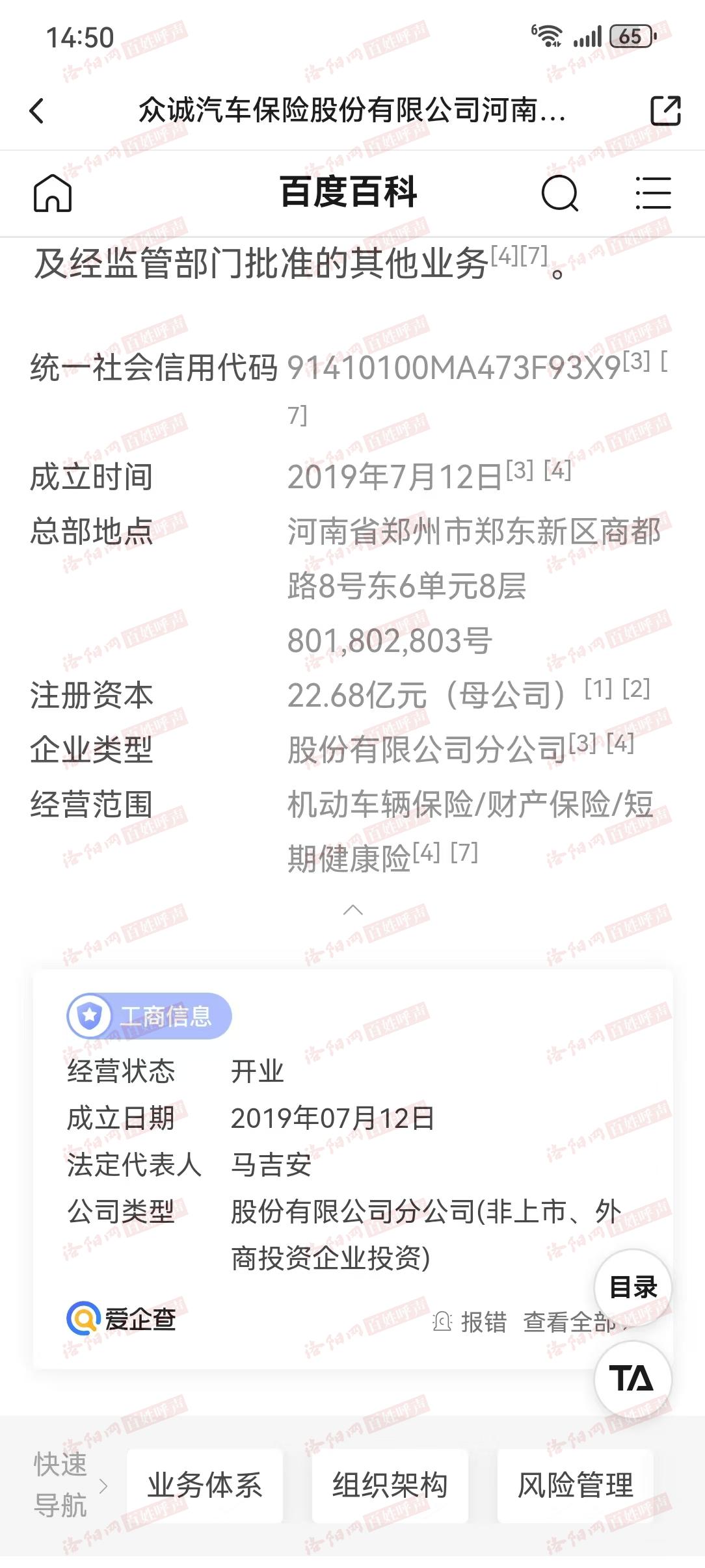This screenshot has height=1568, width=705.
Task: Collapse the info table with the up chevron
Action: click(352, 909)
